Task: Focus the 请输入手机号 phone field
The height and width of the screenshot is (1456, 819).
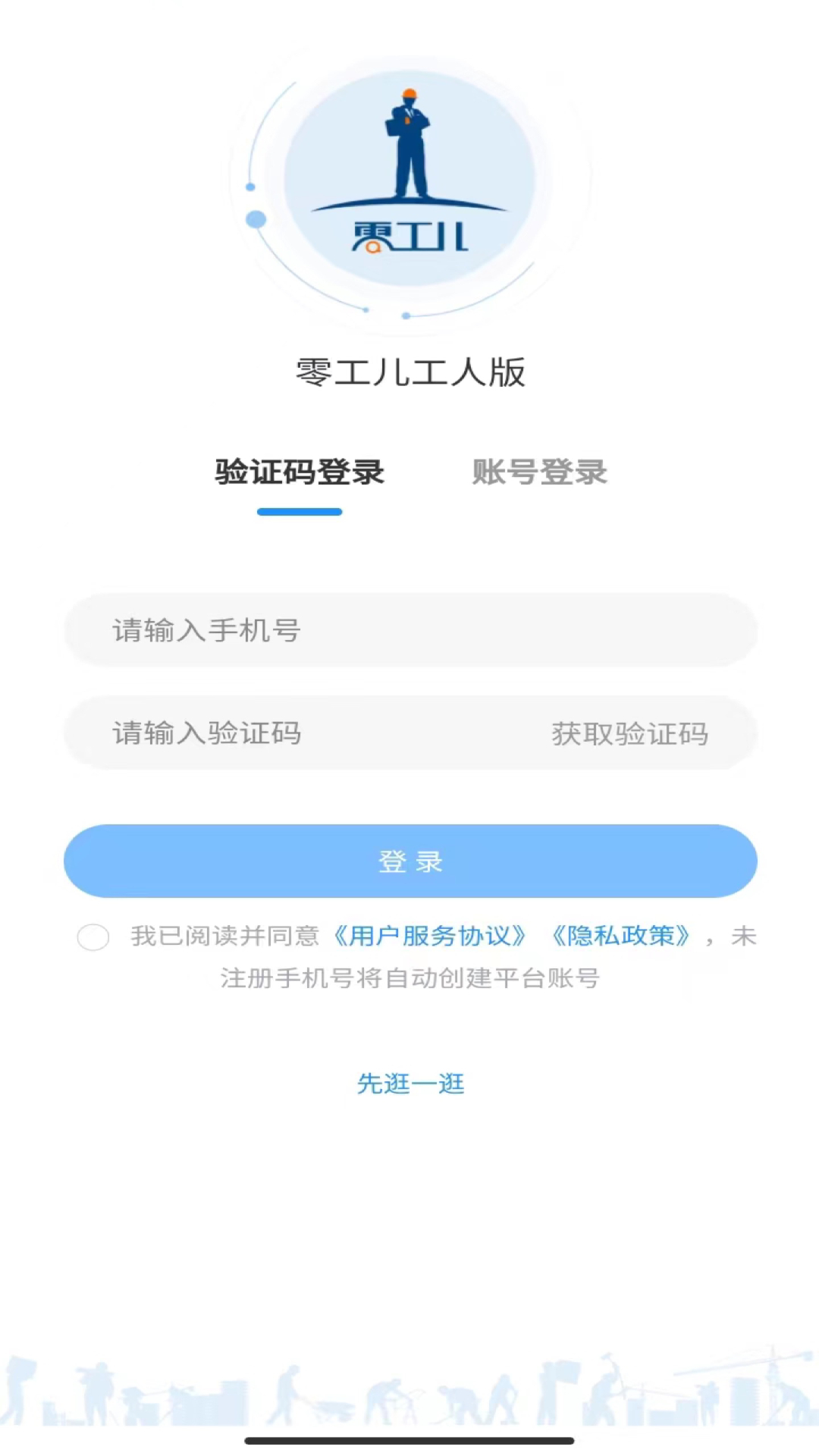Action: click(x=409, y=630)
